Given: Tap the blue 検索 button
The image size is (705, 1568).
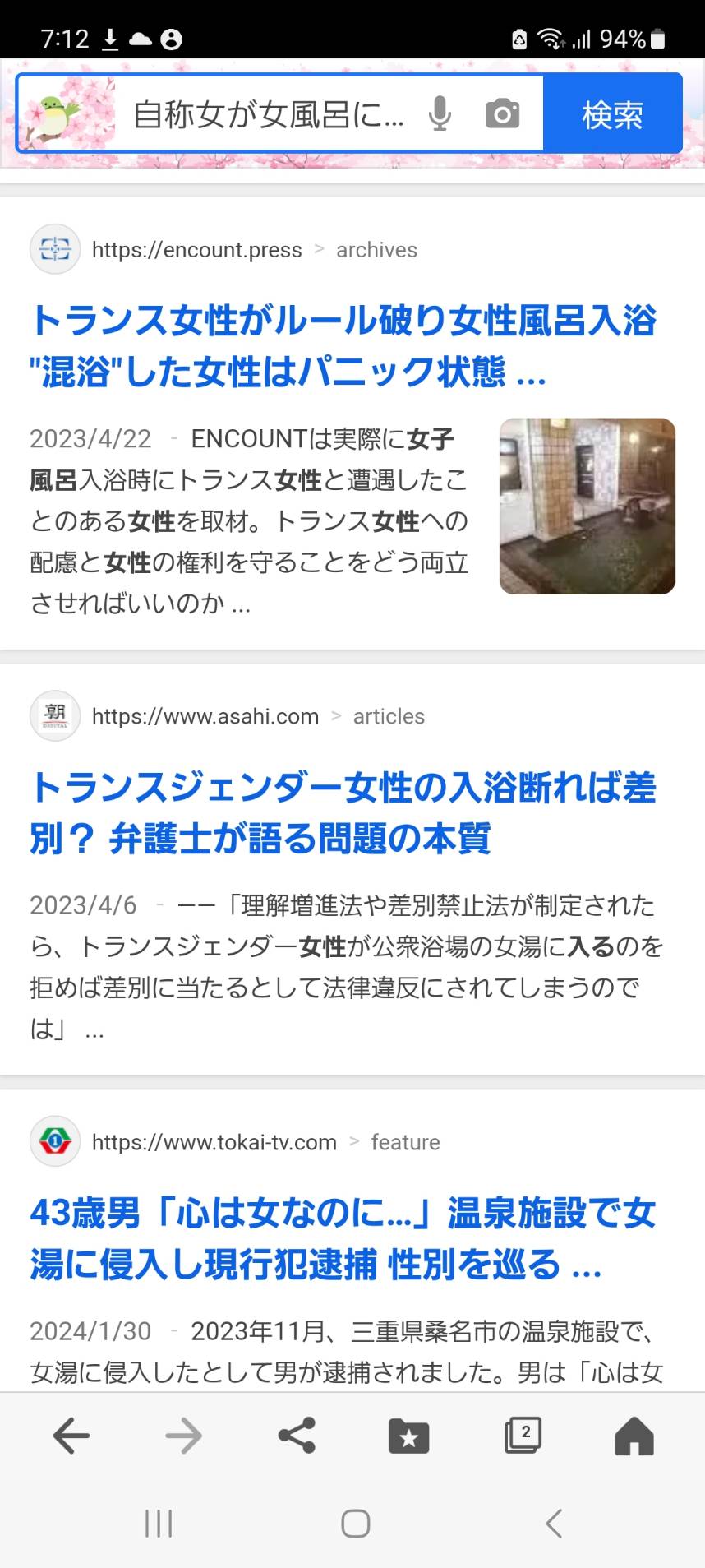Looking at the screenshot, I should click(x=612, y=113).
